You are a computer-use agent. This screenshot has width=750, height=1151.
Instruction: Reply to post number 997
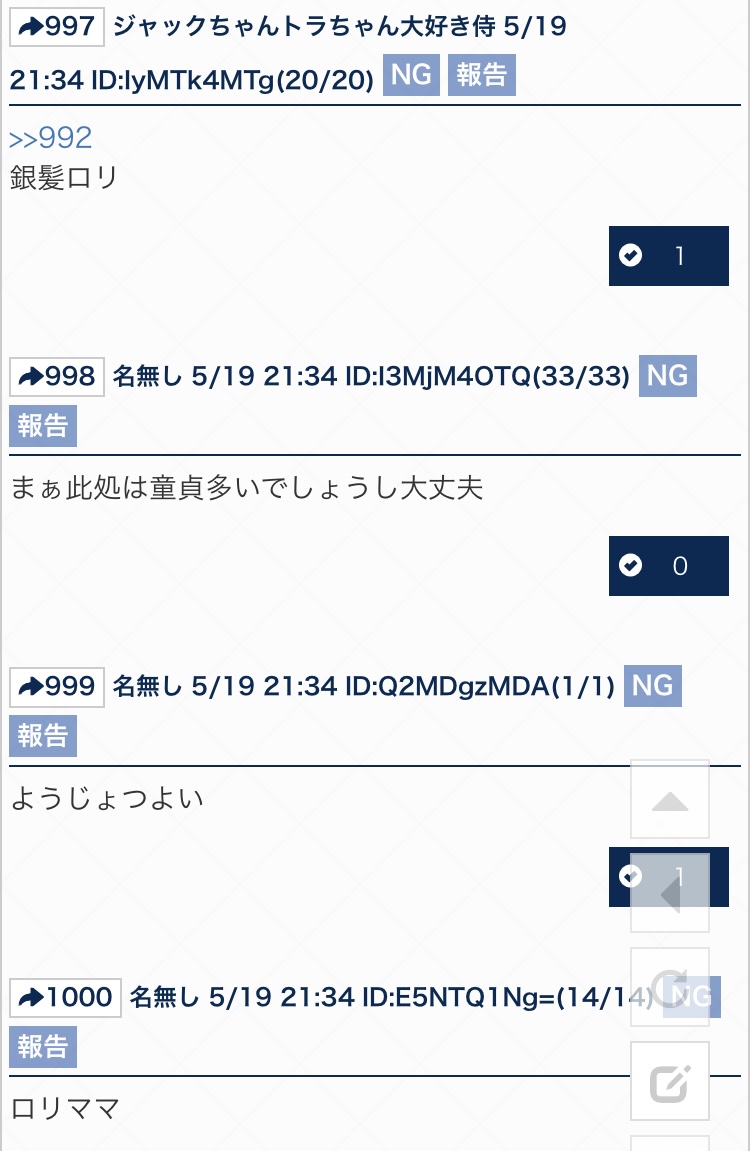tap(56, 27)
